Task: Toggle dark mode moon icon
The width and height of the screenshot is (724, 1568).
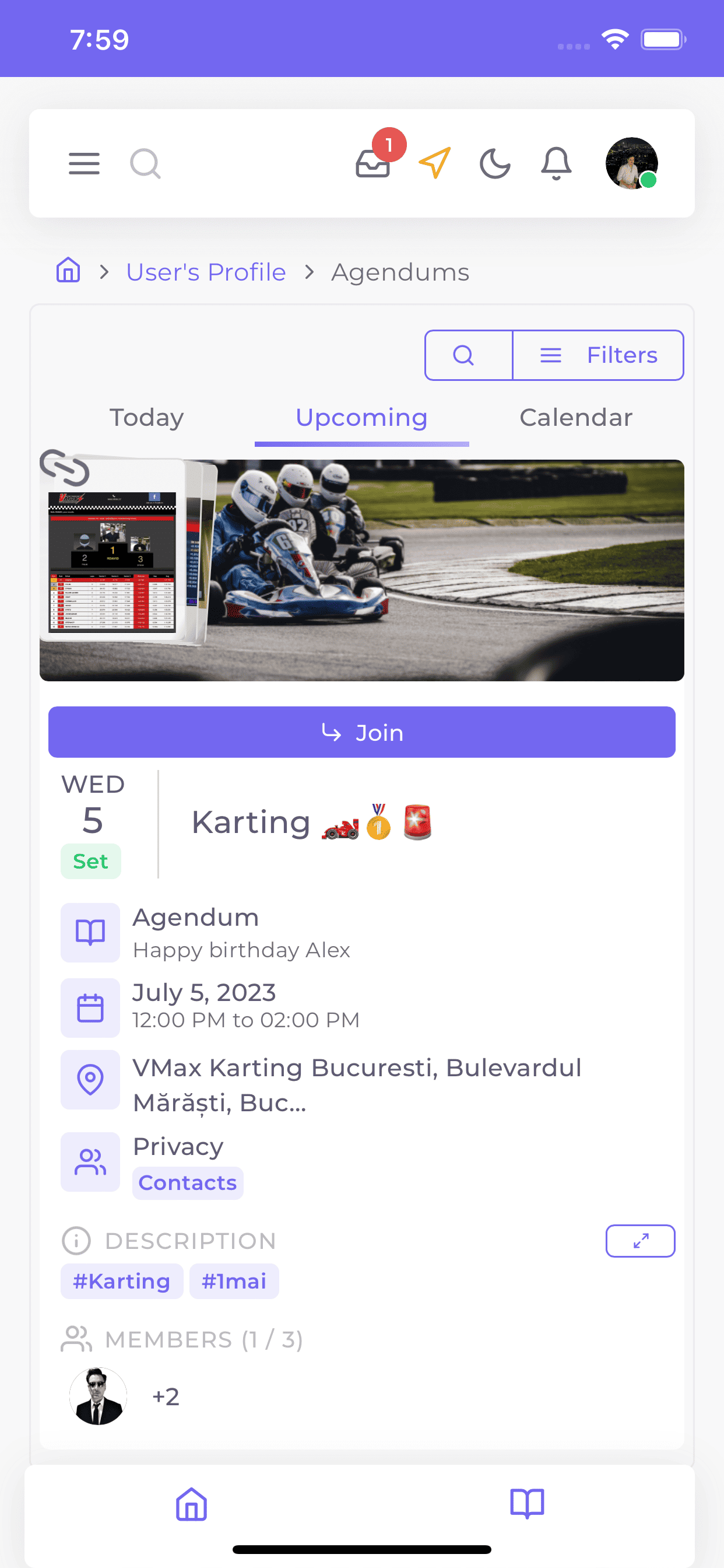Action: [495, 163]
